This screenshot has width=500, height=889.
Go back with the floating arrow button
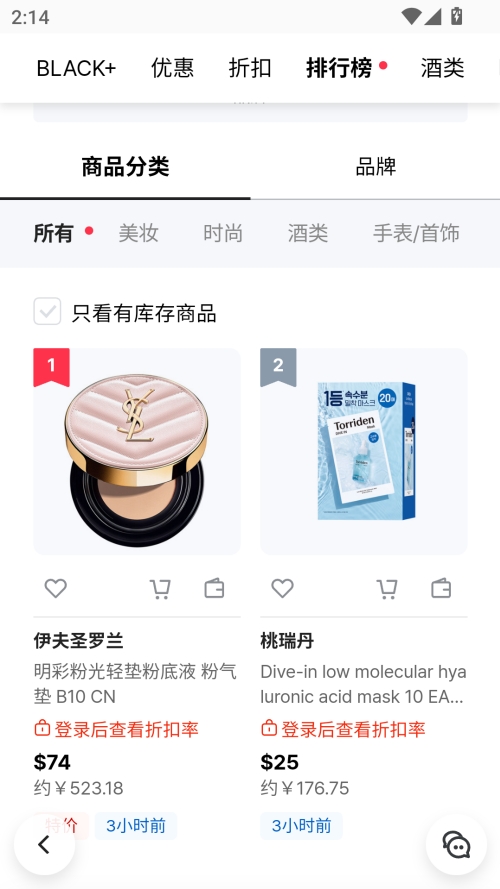[x=44, y=845]
